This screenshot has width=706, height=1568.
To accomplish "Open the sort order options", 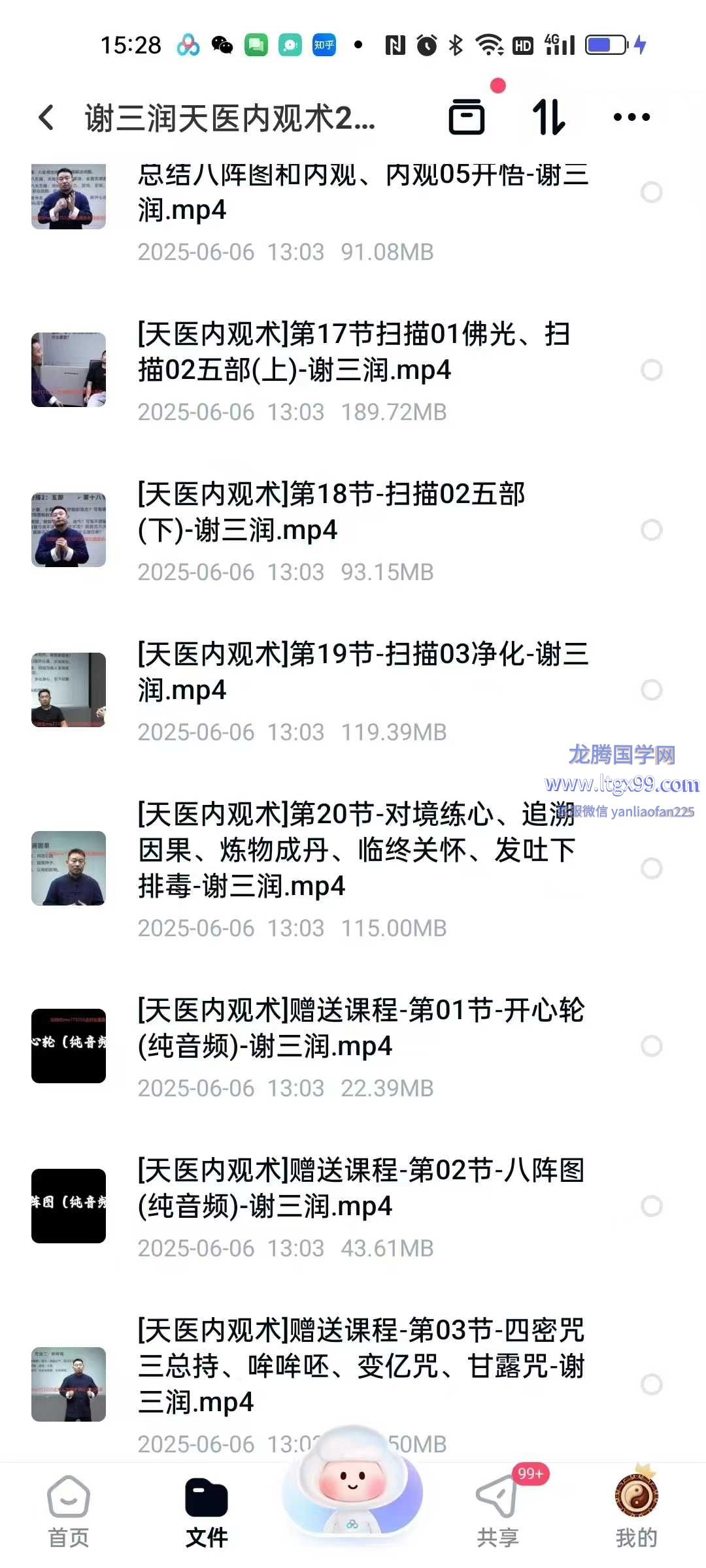I will pyautogui.click(x=549, y=117).
